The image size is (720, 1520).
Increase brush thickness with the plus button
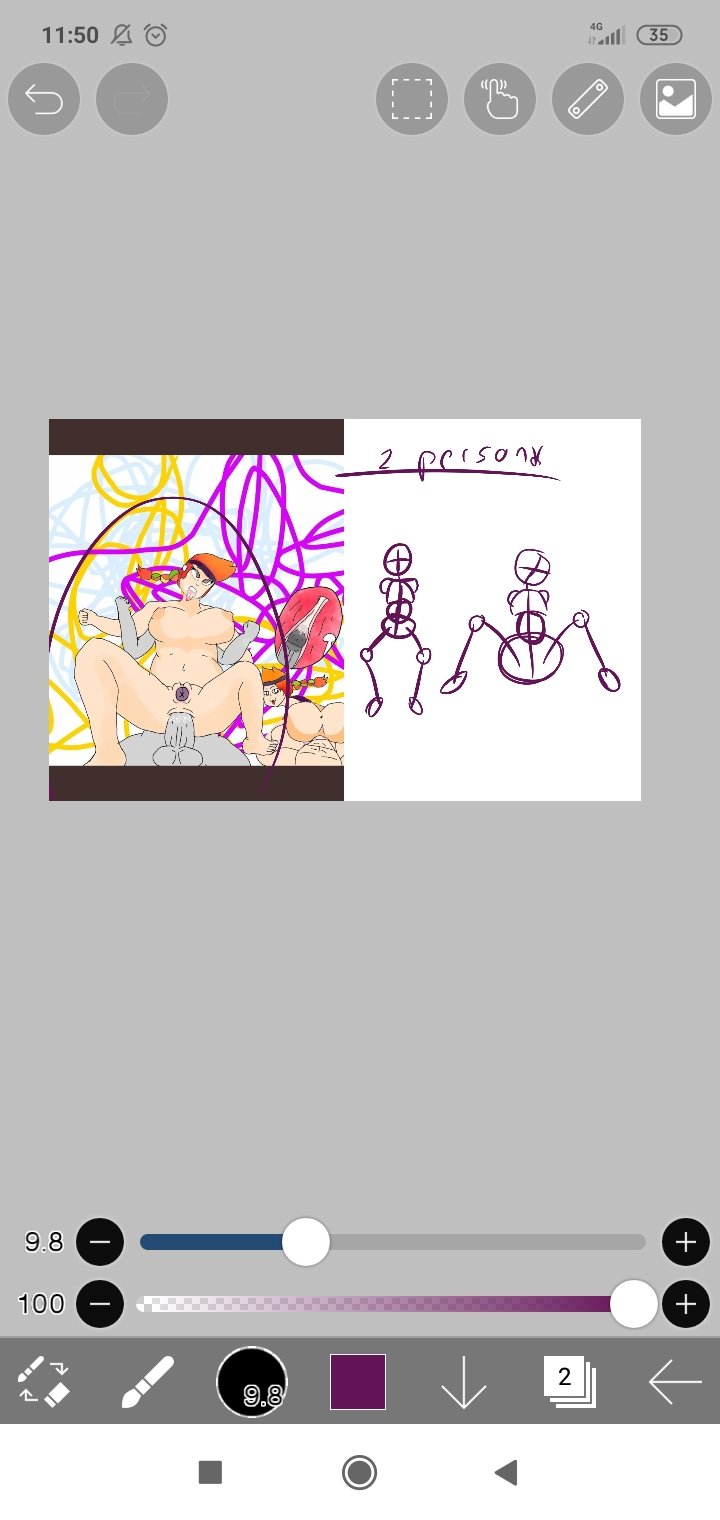click(685, 1243)
